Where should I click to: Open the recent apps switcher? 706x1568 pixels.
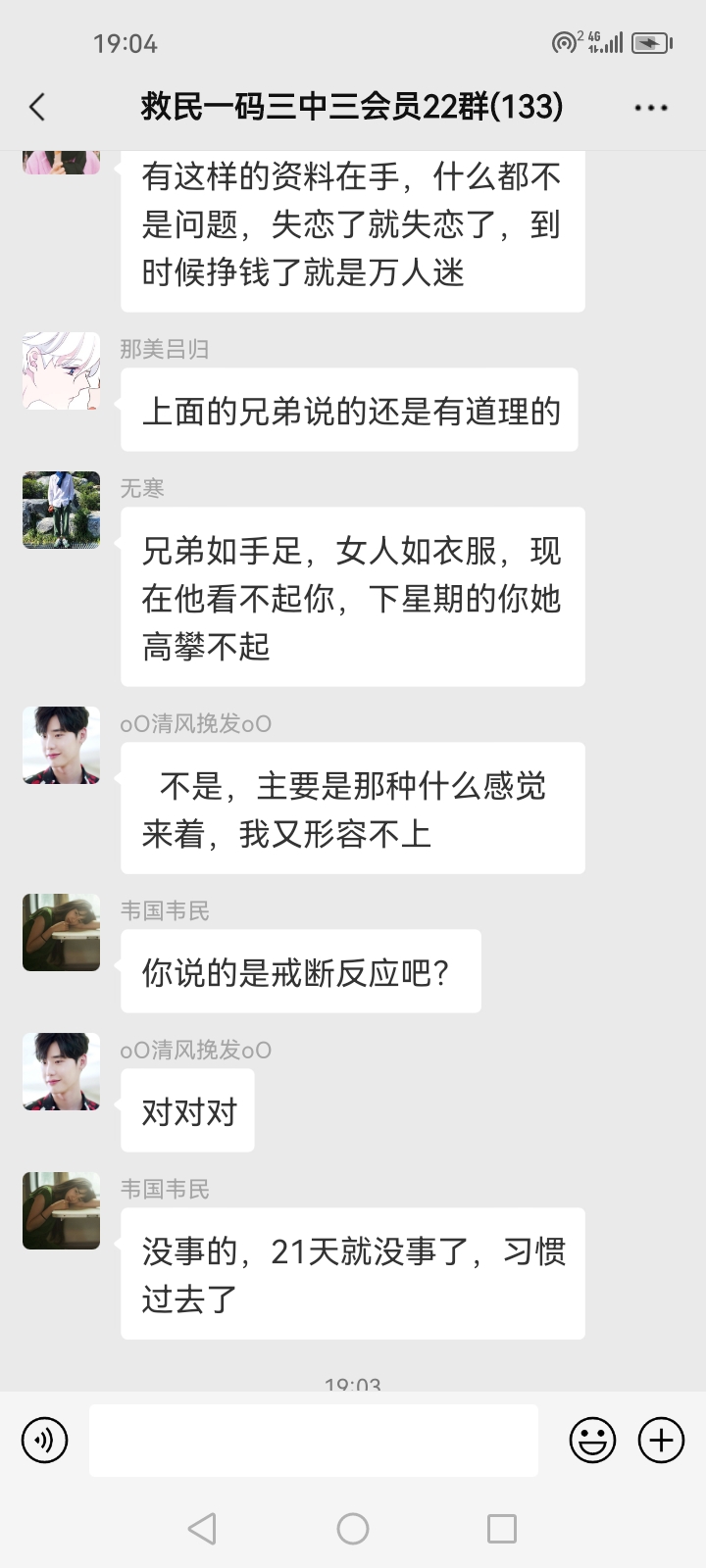(x=502, y=1529)
